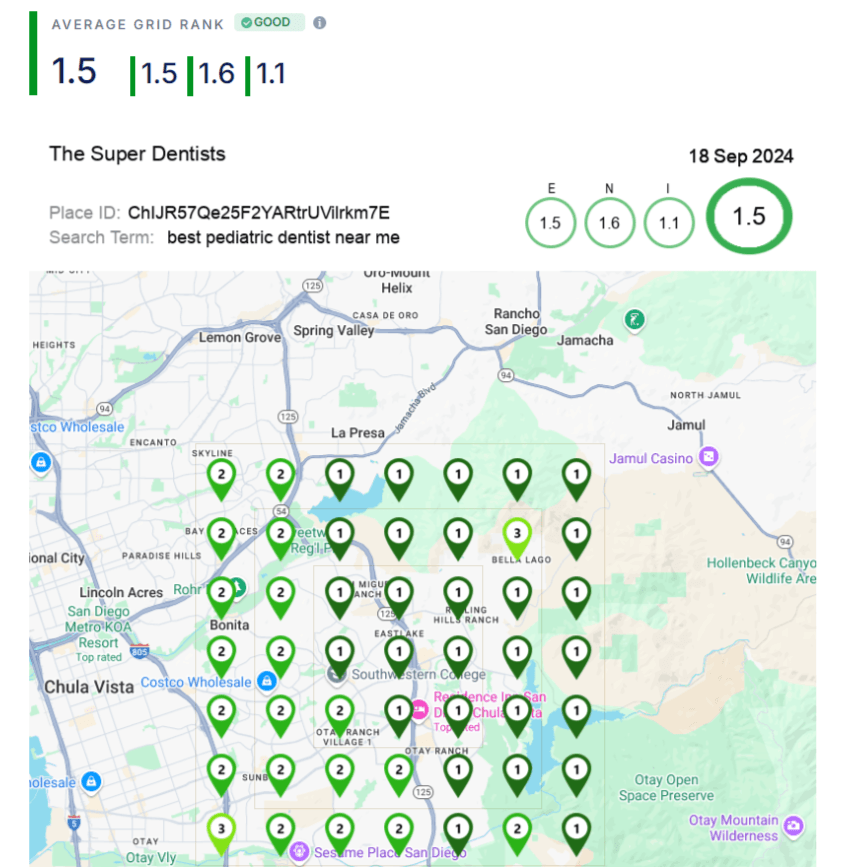
Task: Open the Jamul Casino map marker
Action: pyautogui.click(x=709, y=457)
